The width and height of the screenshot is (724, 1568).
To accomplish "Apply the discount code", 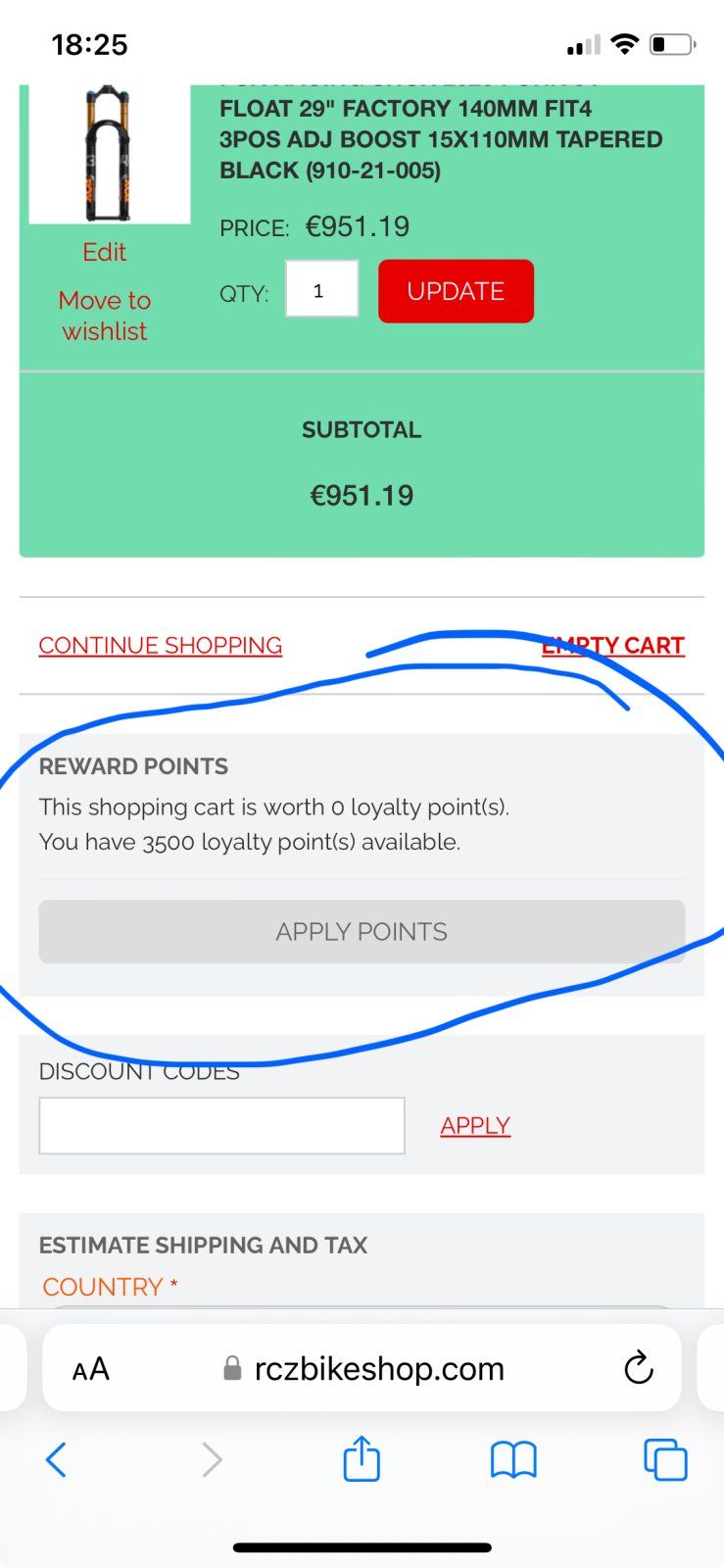I will pos(475,1125).
